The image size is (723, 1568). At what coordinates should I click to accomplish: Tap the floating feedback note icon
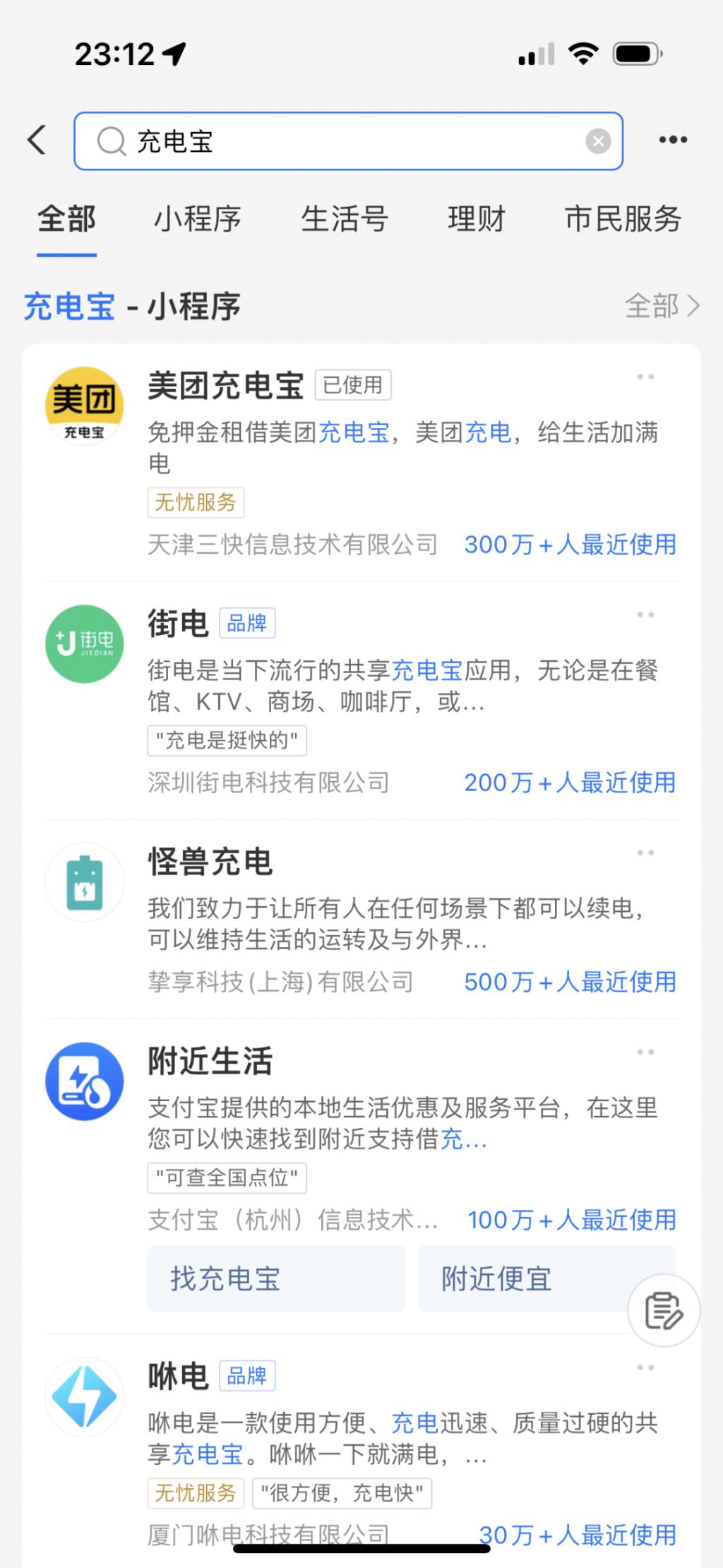pyautogui.click(x=664, y=1310)
